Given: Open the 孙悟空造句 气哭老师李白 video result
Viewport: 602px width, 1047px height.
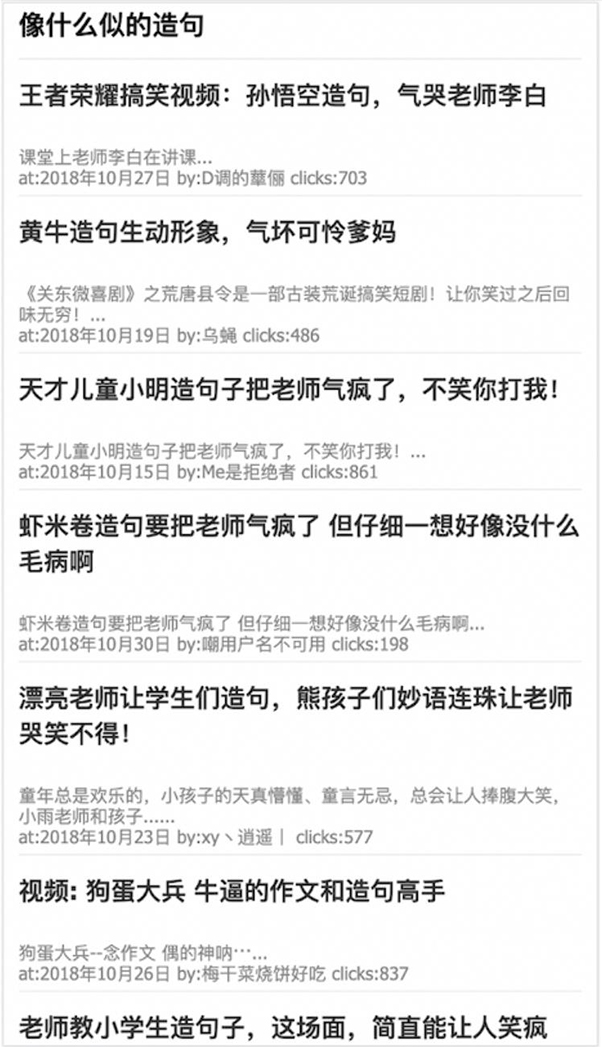Looking at the screenshot, I should (x=283, y=97).
